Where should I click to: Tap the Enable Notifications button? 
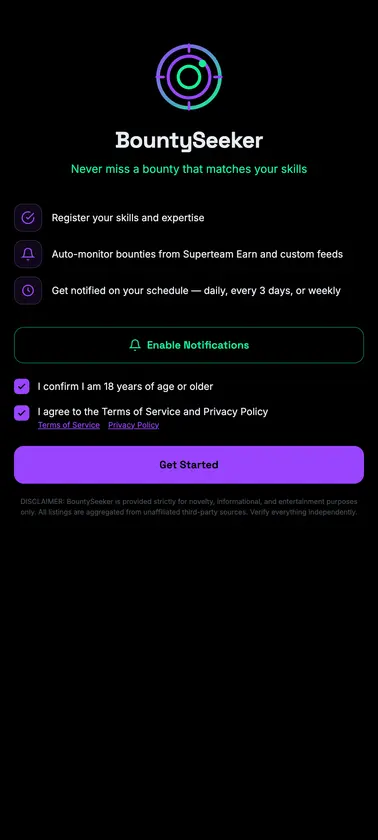189,345
